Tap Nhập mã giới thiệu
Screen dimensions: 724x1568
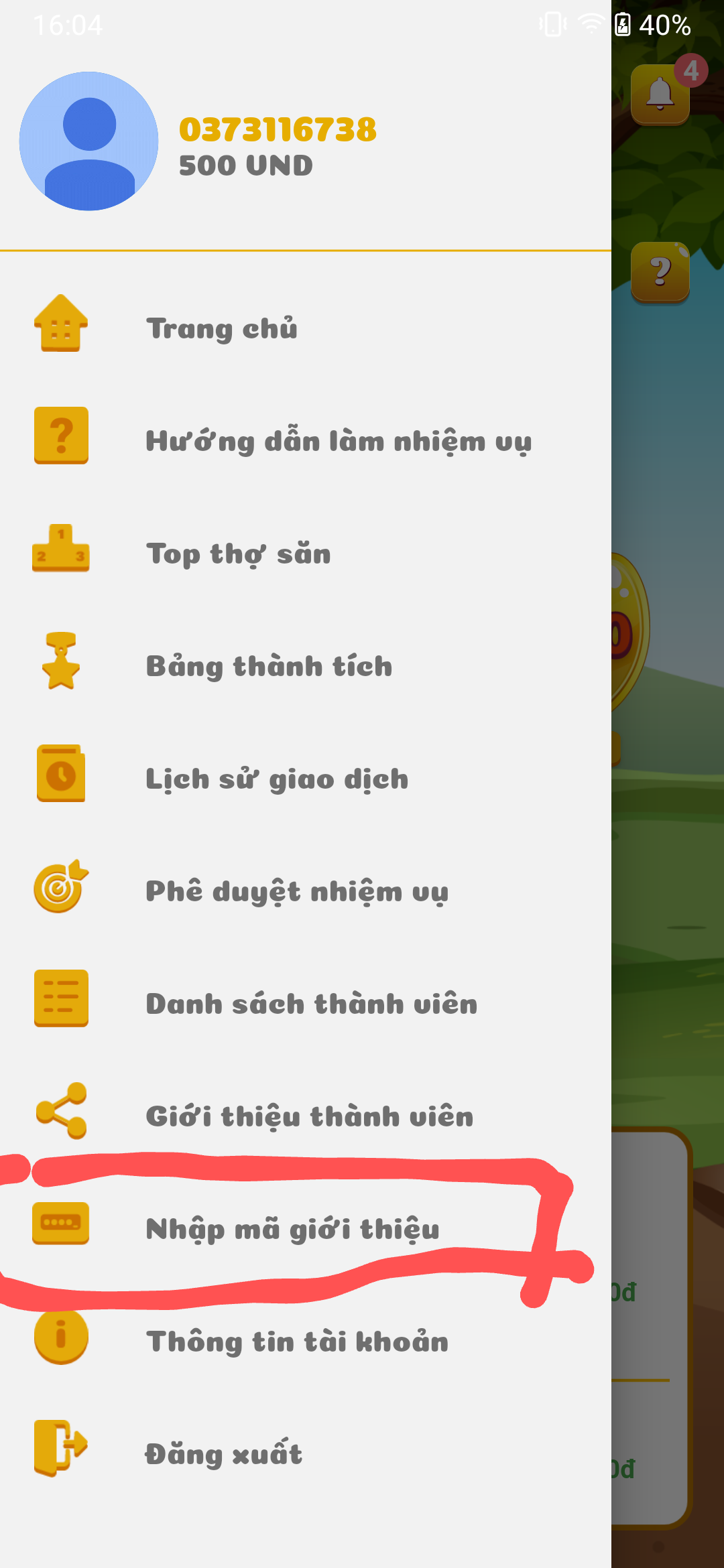click(292, 1229)
